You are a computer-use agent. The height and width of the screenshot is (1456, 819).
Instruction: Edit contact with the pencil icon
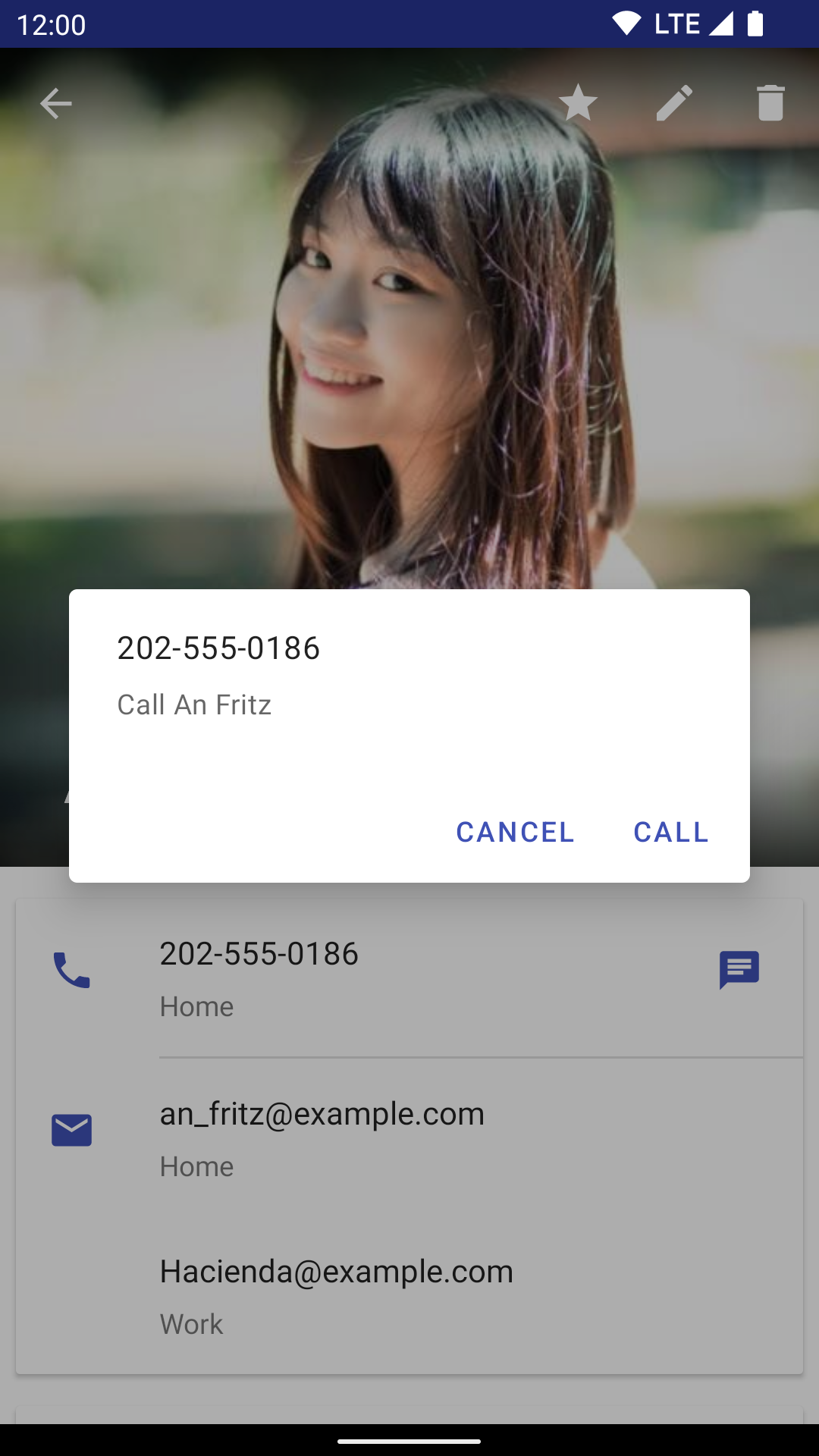pyautogui.click(x=674, y=103)
